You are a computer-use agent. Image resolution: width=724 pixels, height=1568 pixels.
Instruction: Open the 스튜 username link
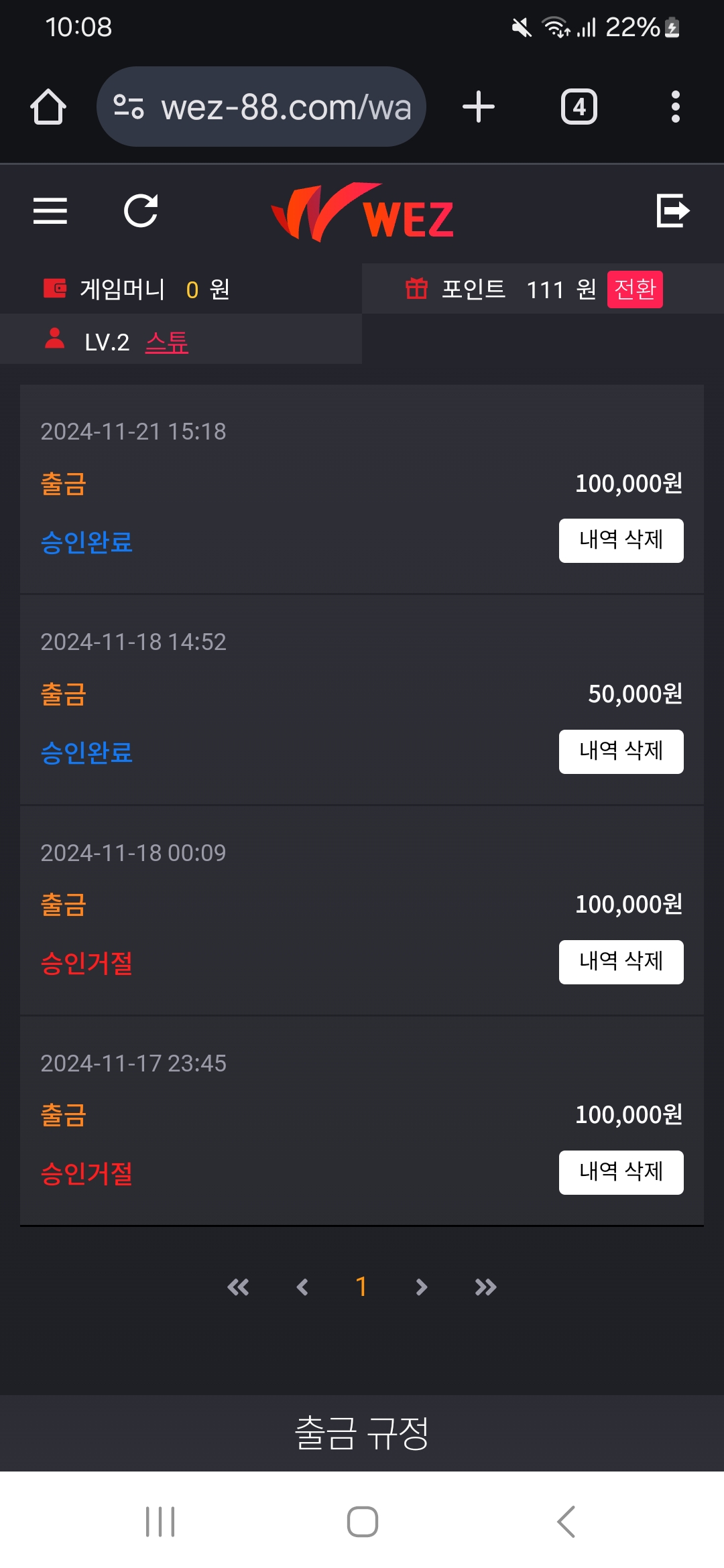[x=167, y=342]
